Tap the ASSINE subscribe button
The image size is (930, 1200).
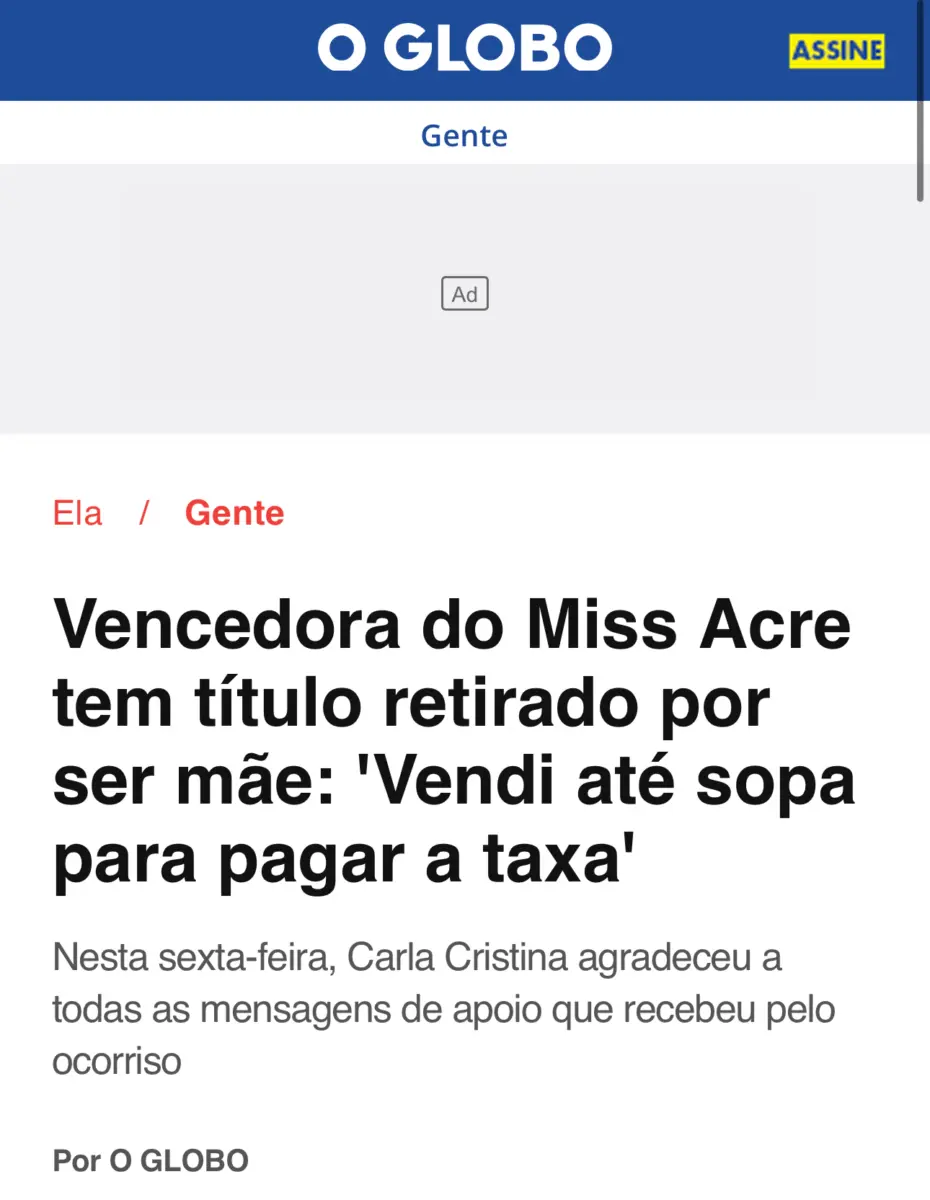[x=836, y=51]
